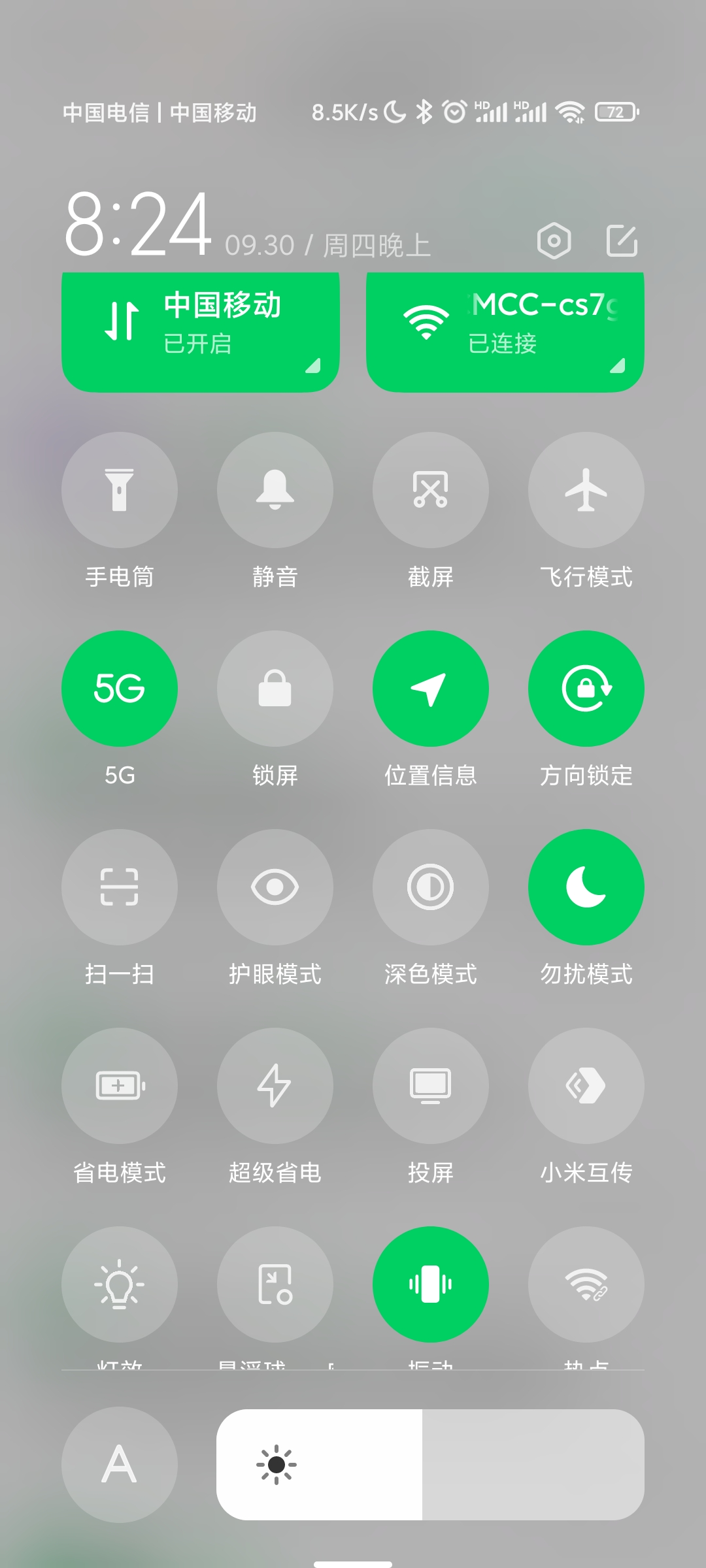Turn on the 手电筒 flashlight

click(120, 490)
